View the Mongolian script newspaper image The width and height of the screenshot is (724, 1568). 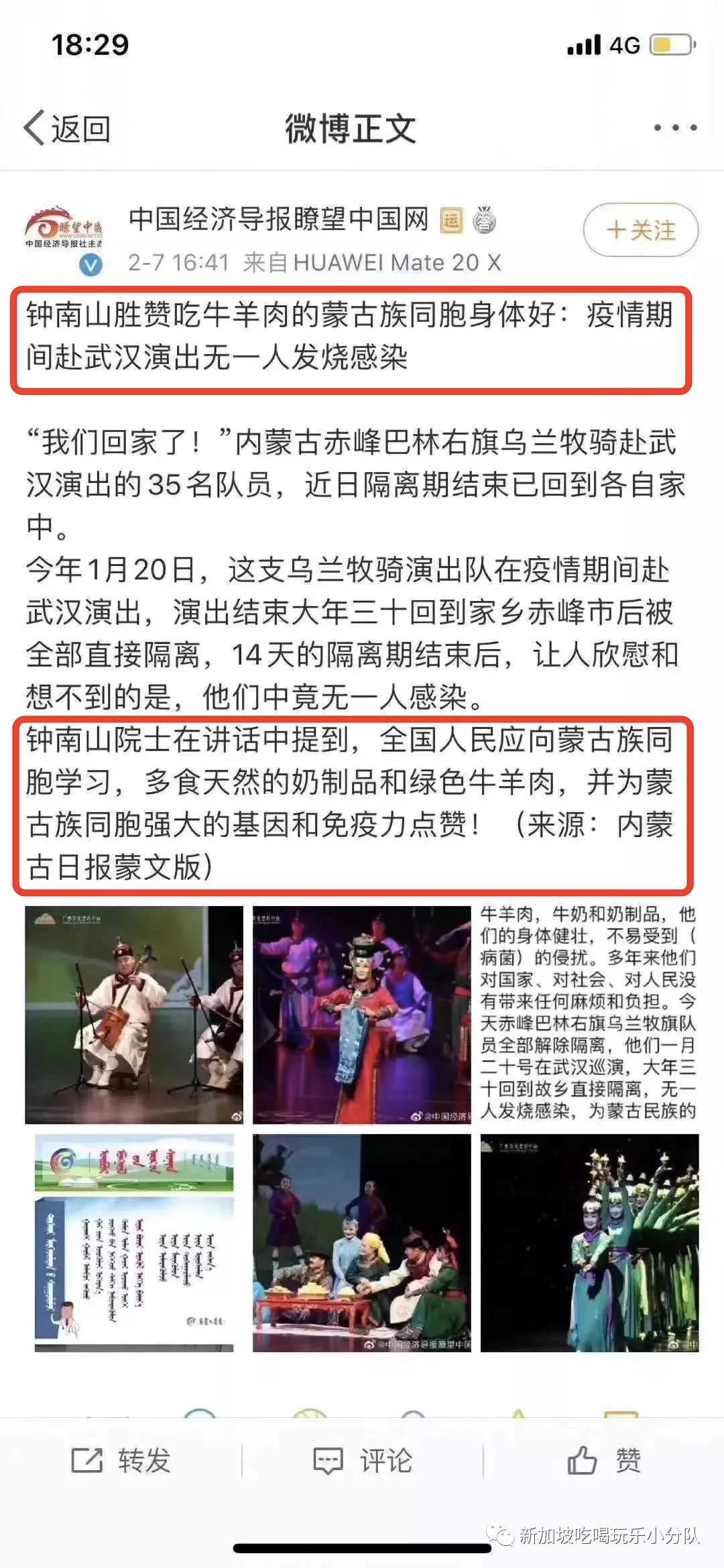pos(134,1243)
